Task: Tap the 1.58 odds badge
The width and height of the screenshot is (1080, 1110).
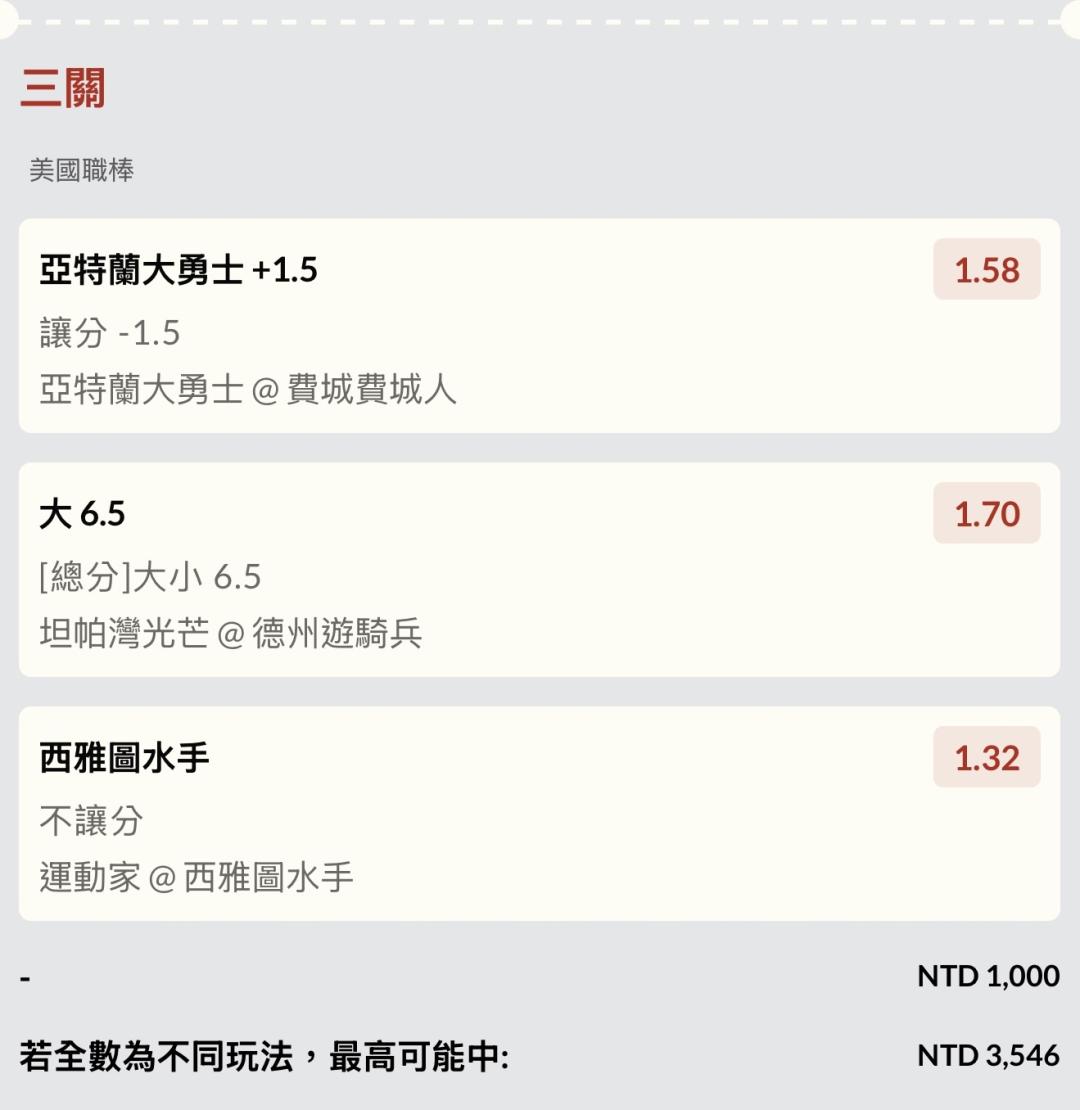Action: click(x=987, y=269)
